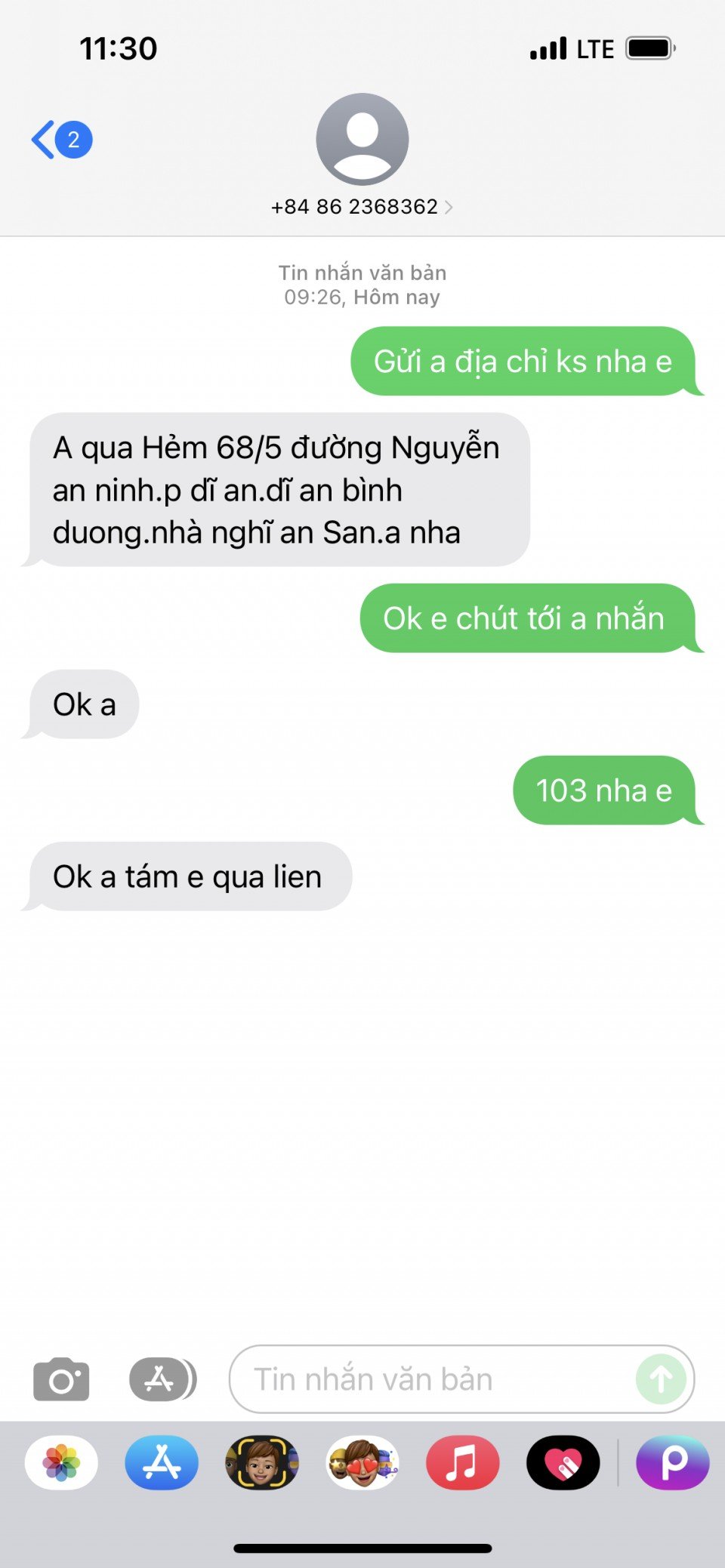Screen dimensions: 725x1568
Task: Open the Photos app in the app strip
Action: [61, 1462]
